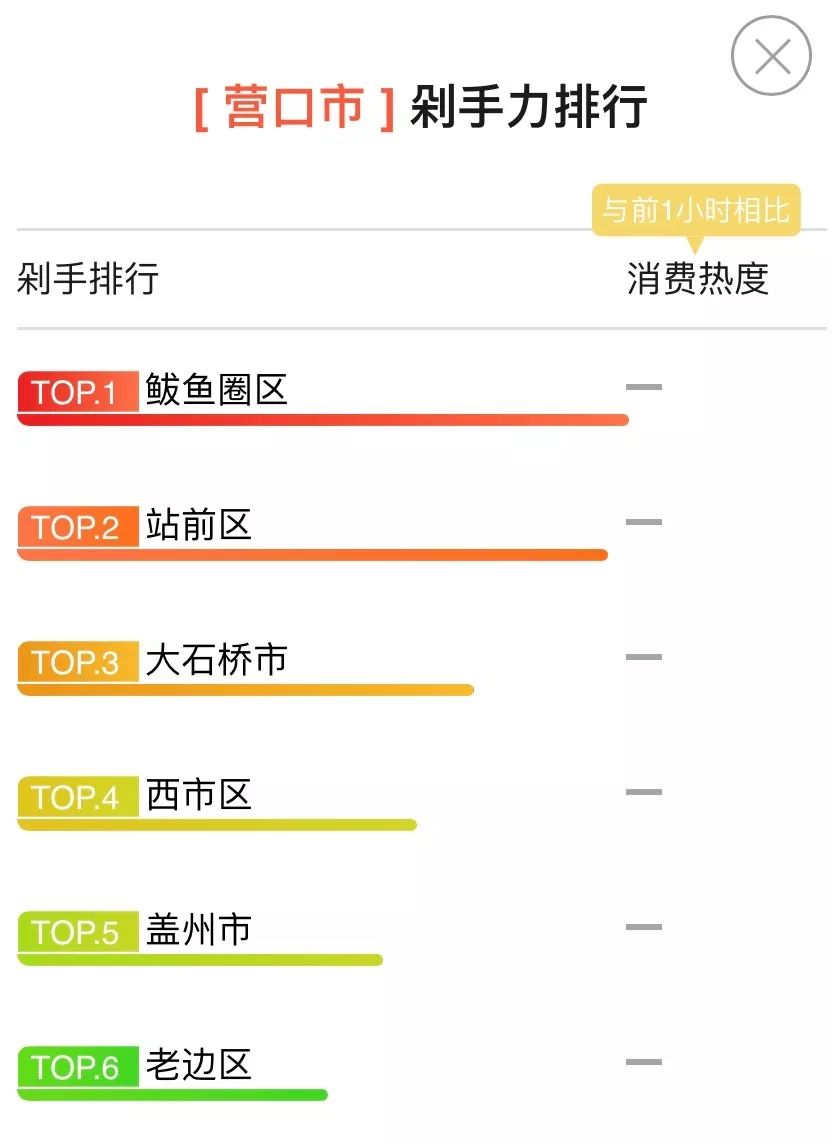Click the 与前1小时相比 tooltip bubble
This screenshot has height=1143, width=833.
[x=697, y=210]
